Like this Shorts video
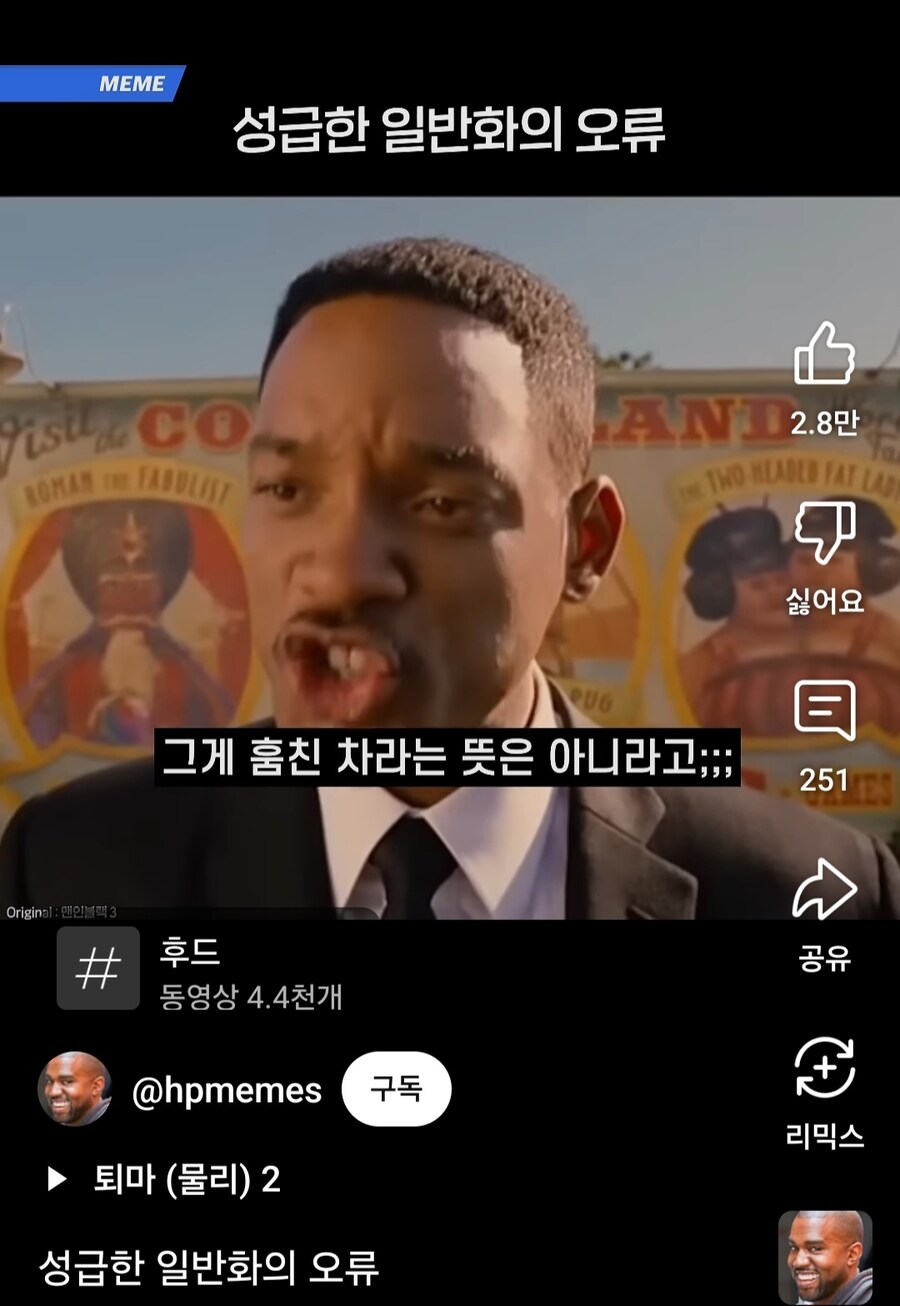The width and height of the screenshot is (900, 1306). [824, 353]
